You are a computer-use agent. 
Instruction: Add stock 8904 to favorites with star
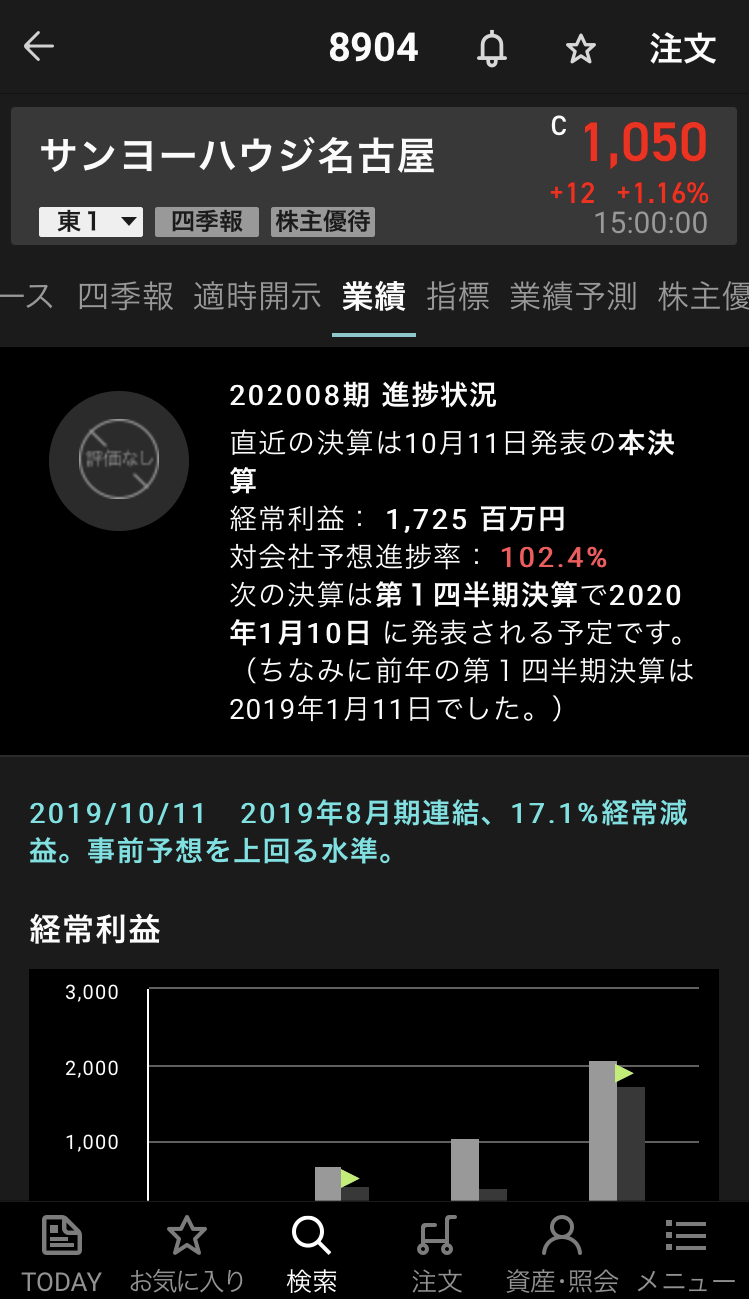point(581,48)
